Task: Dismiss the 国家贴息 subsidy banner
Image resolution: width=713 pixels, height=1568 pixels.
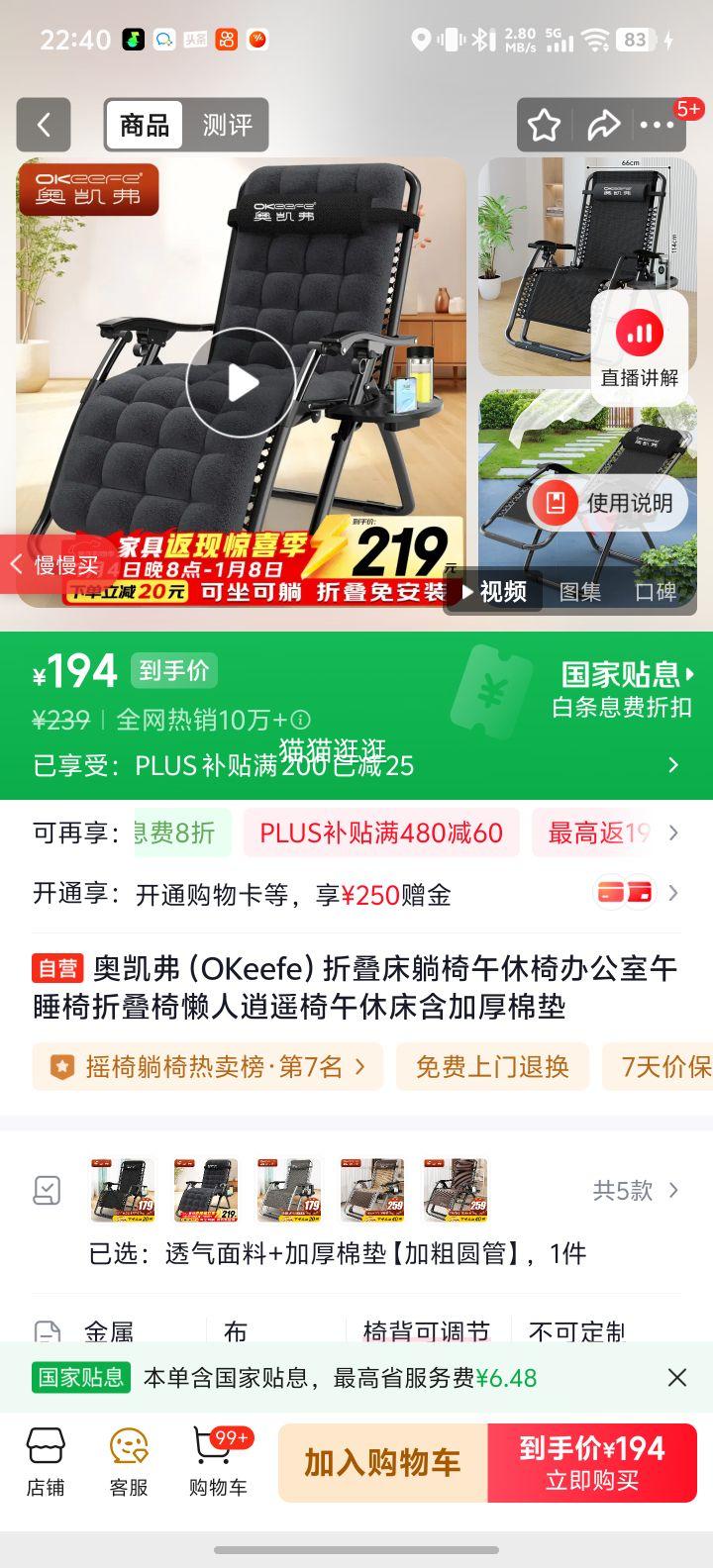Action: coord(677,1377)
